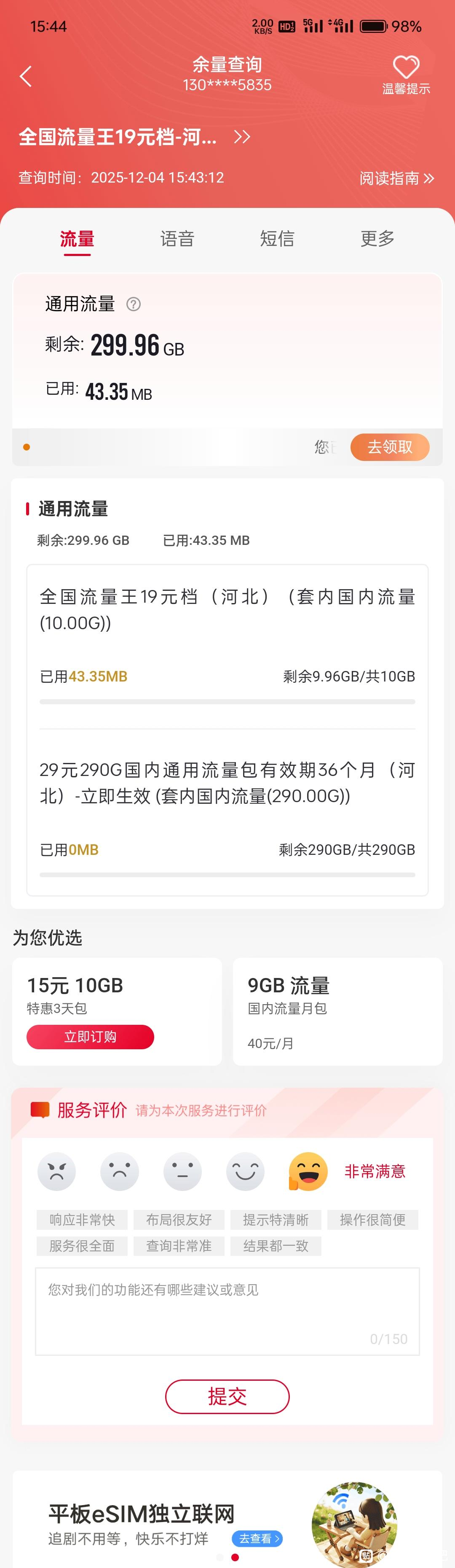
Task: Open the 温馨提示 heart icon
Action: 406,67
